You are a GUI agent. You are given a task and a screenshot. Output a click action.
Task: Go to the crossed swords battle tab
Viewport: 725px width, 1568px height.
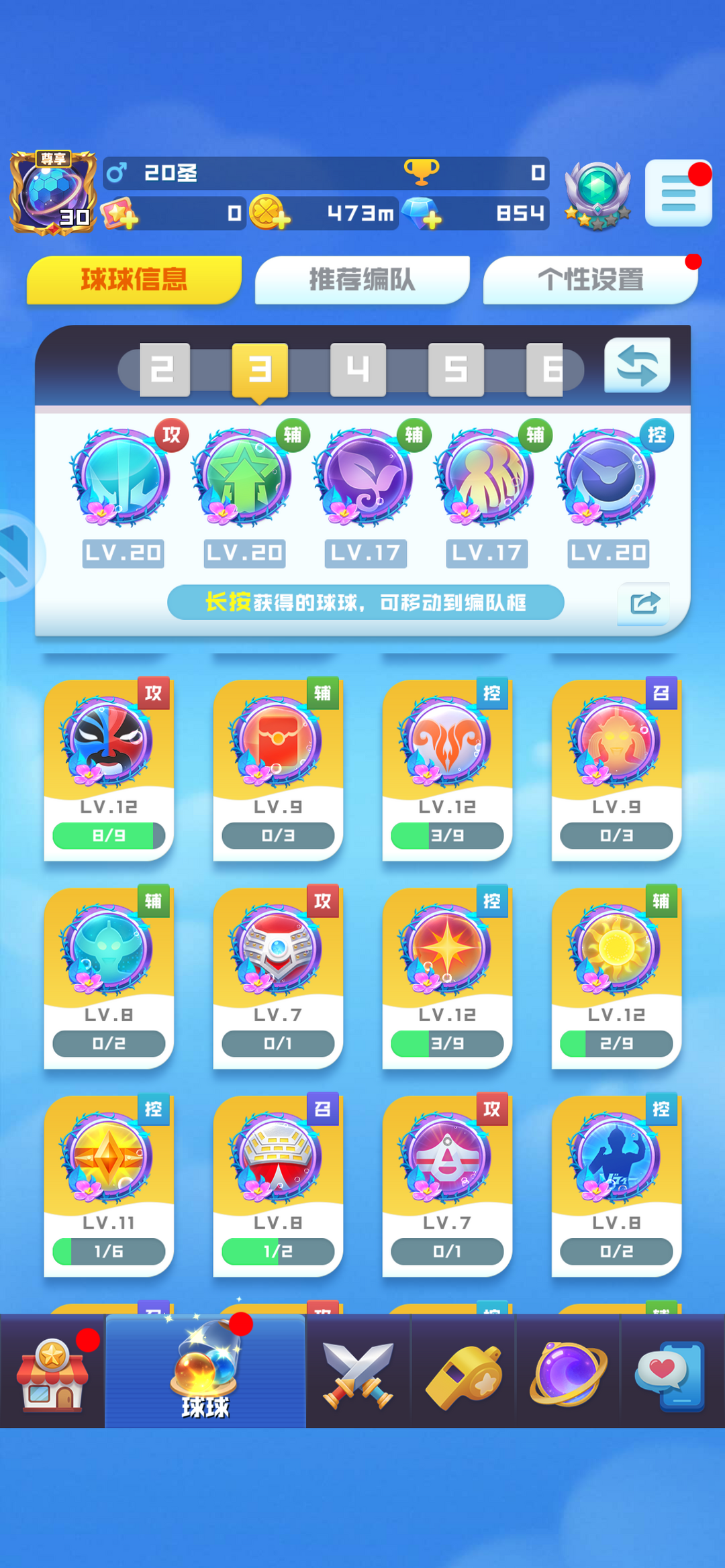tap(358, 1372)
